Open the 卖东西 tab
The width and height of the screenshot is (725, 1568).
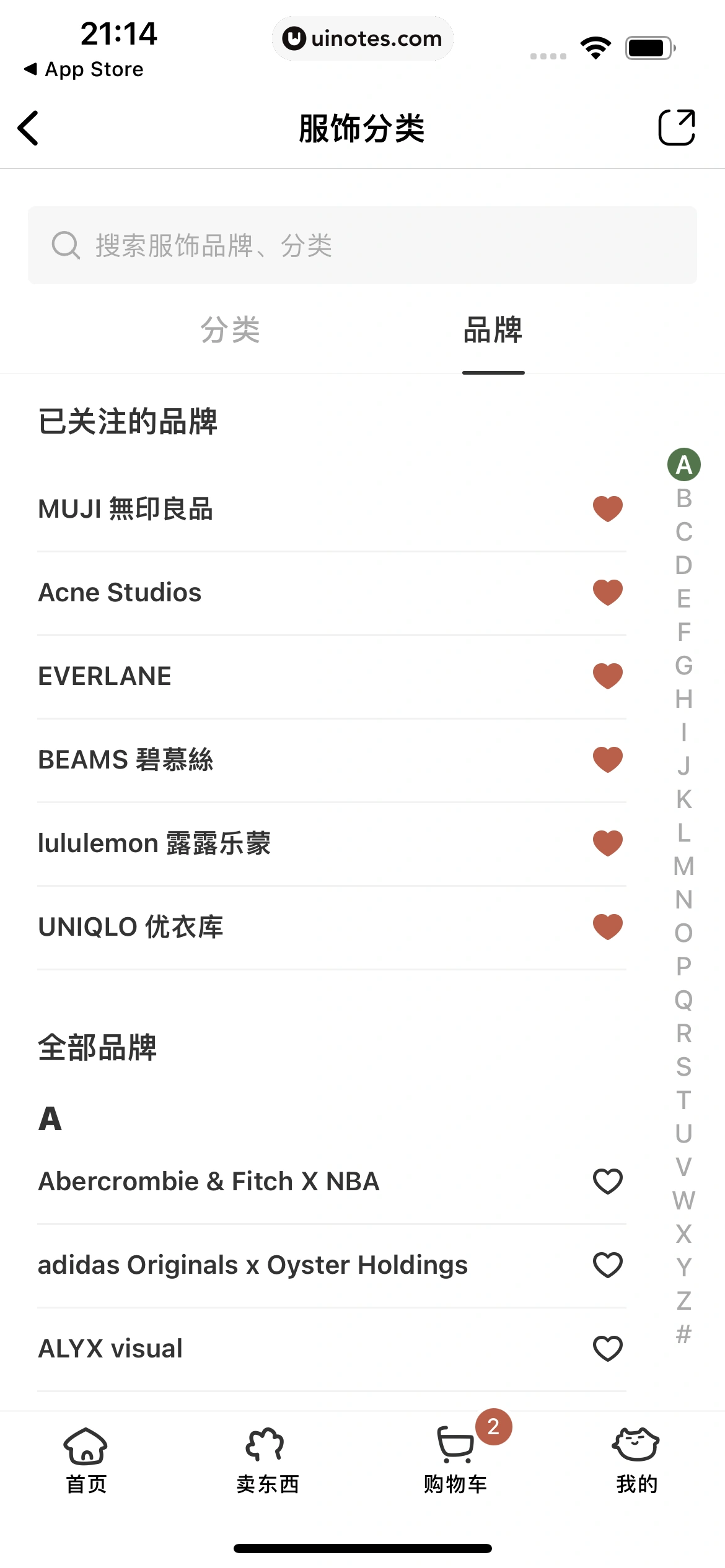point(267,1460)
